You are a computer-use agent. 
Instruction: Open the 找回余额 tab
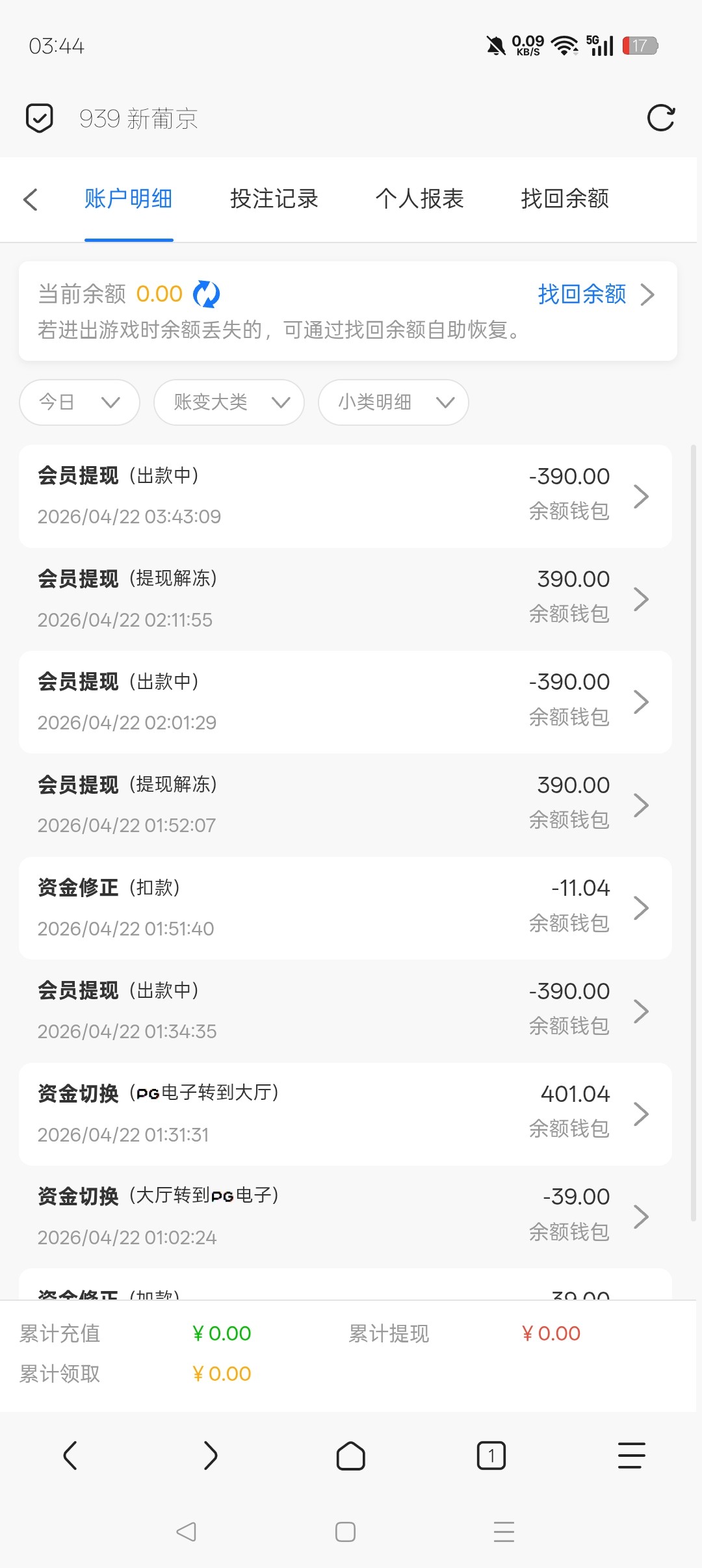(564, 199)
